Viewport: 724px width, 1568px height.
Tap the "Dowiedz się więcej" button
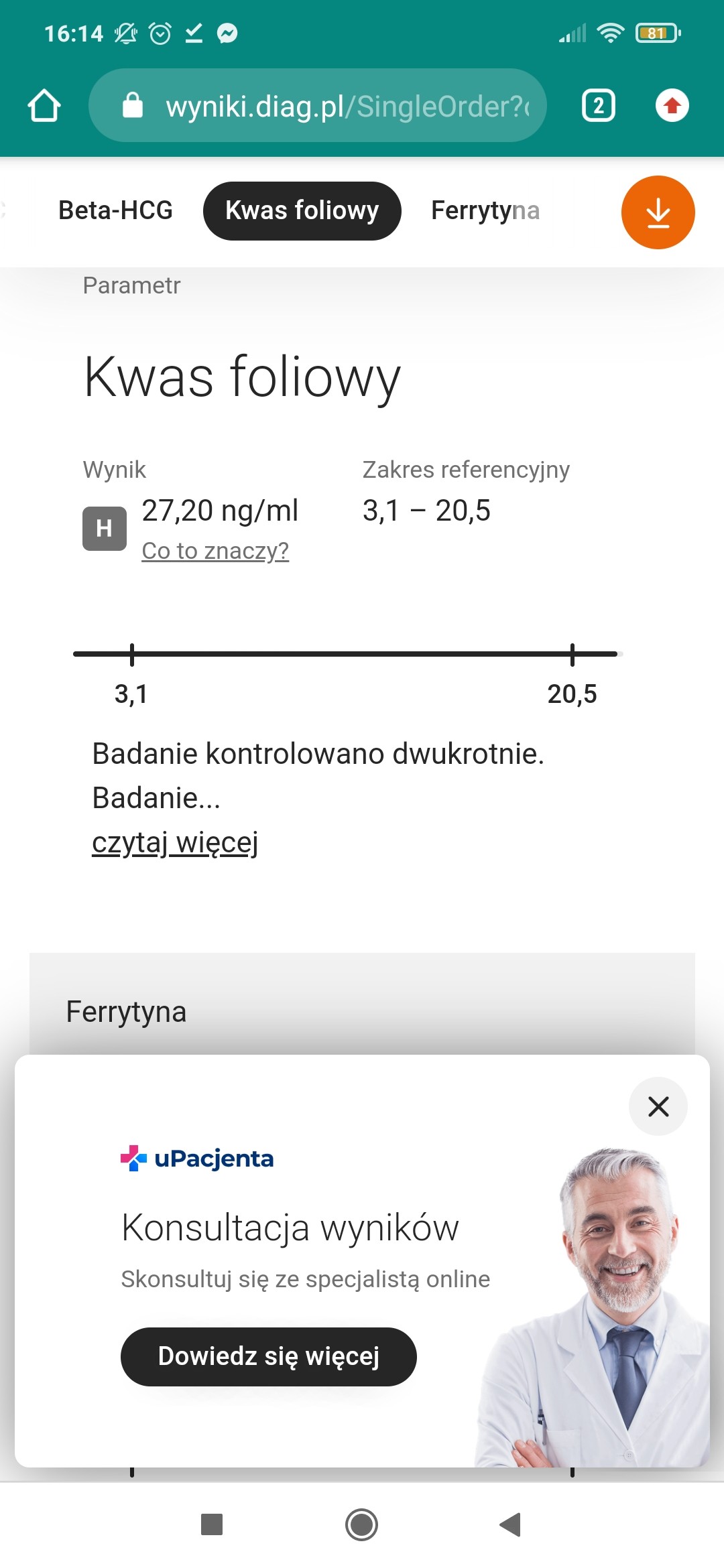[x=268, y=1356]
